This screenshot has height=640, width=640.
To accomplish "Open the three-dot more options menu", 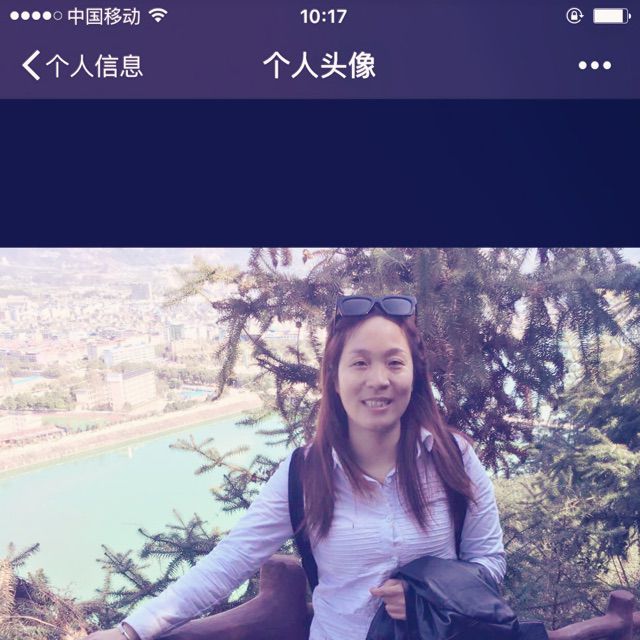I will pyautogui.click(x=594, y=66).
